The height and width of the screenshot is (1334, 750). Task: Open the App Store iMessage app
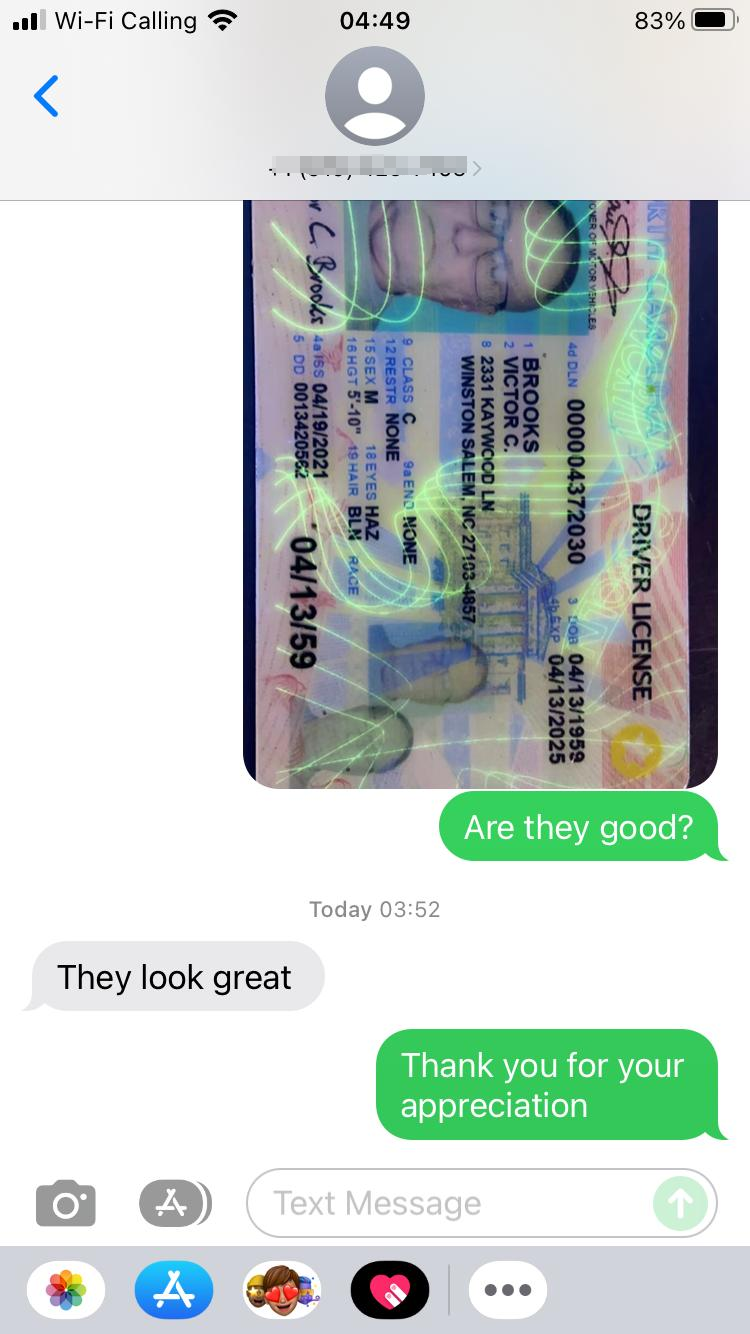(174, 1290)
